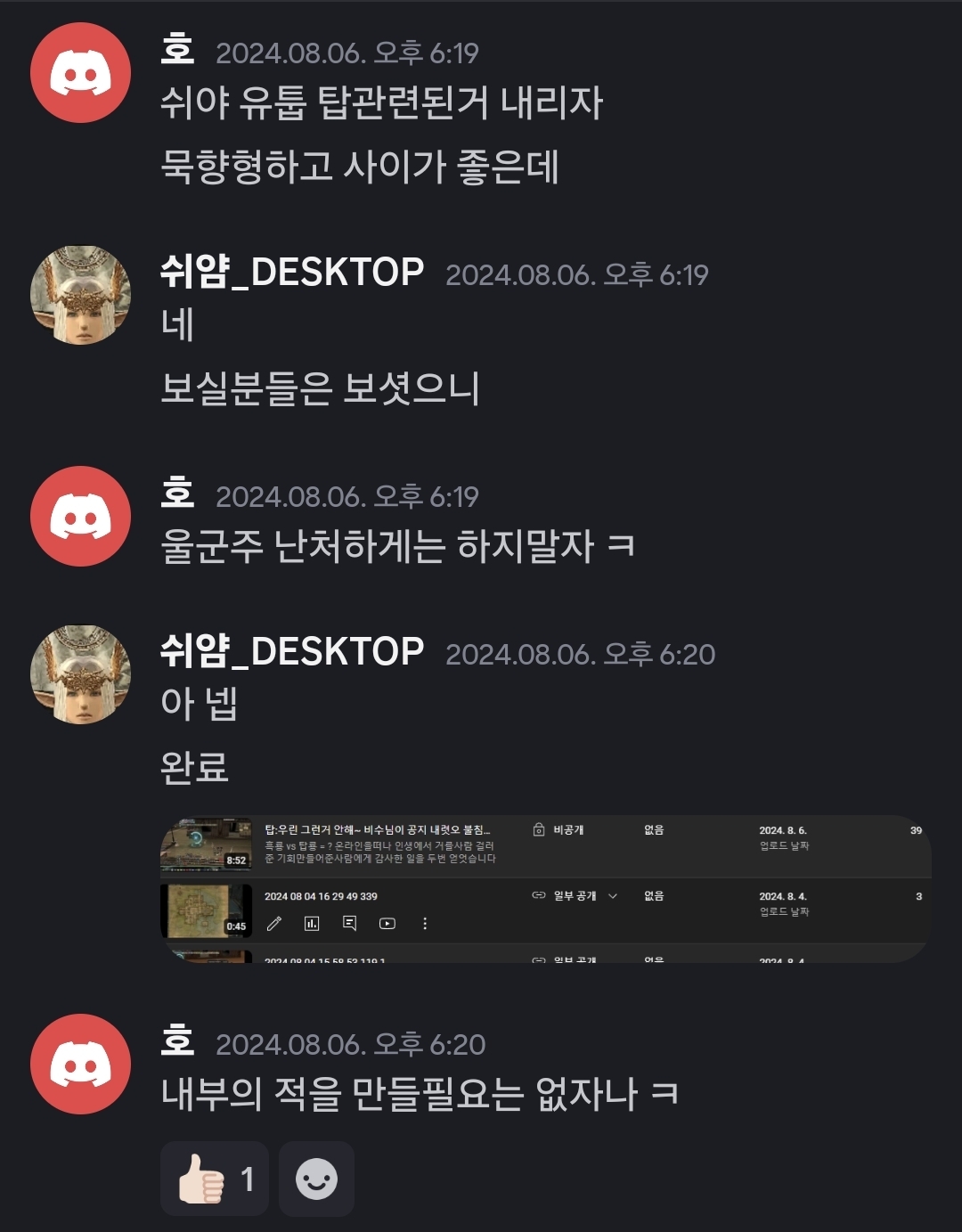
Task: Open the attached screenshot under 완료
Action: [x=545, y=889]
